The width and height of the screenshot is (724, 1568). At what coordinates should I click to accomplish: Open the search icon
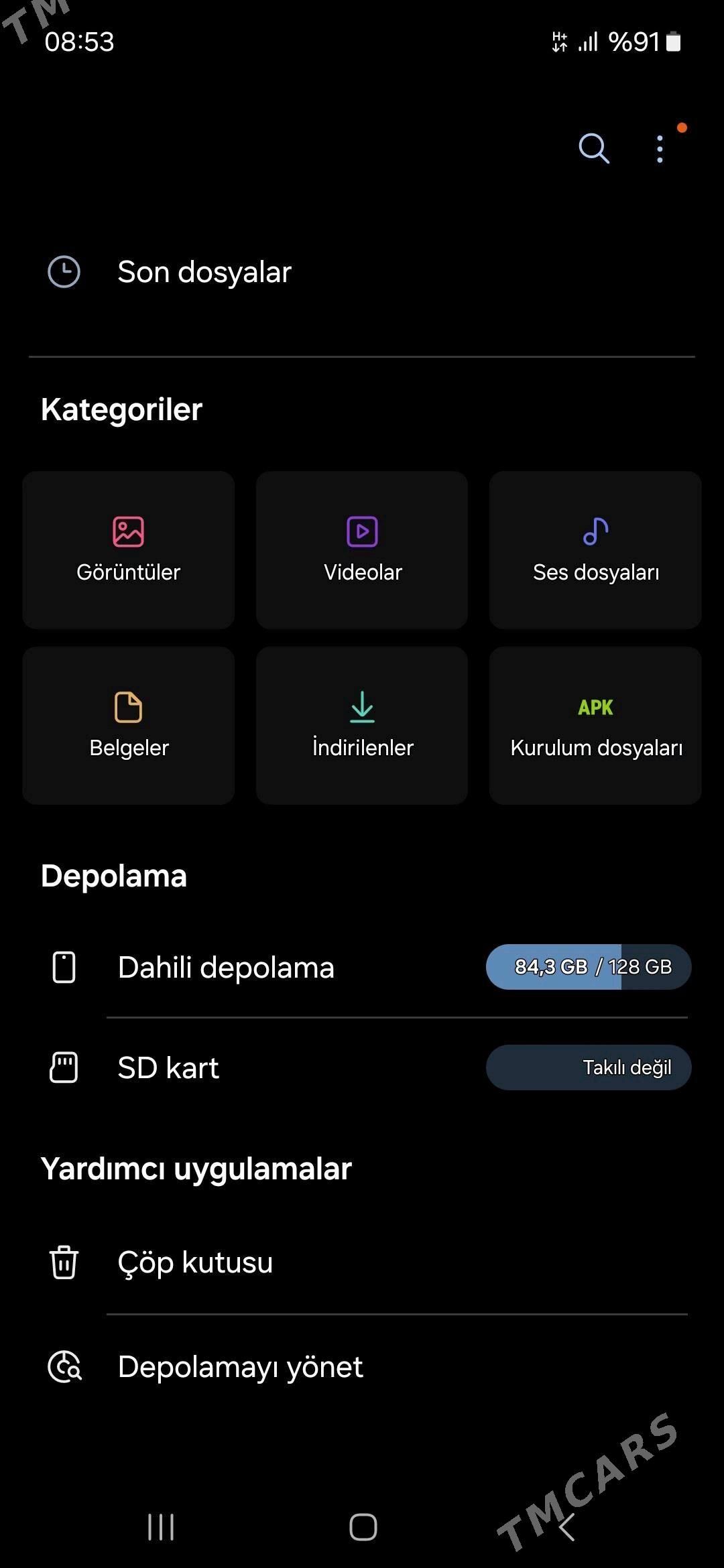tap(593, 148)
